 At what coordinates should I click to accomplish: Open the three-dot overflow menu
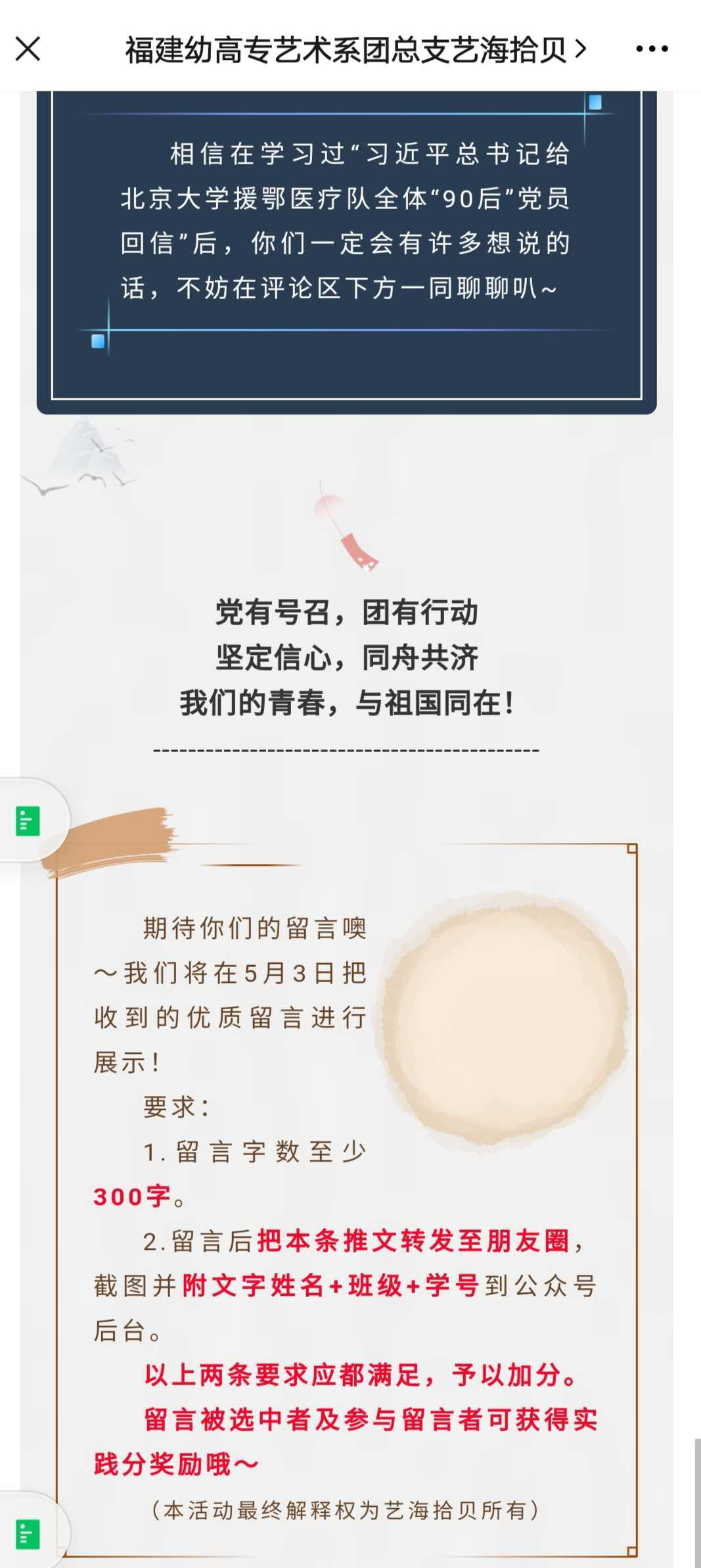(x=652, y=49)
